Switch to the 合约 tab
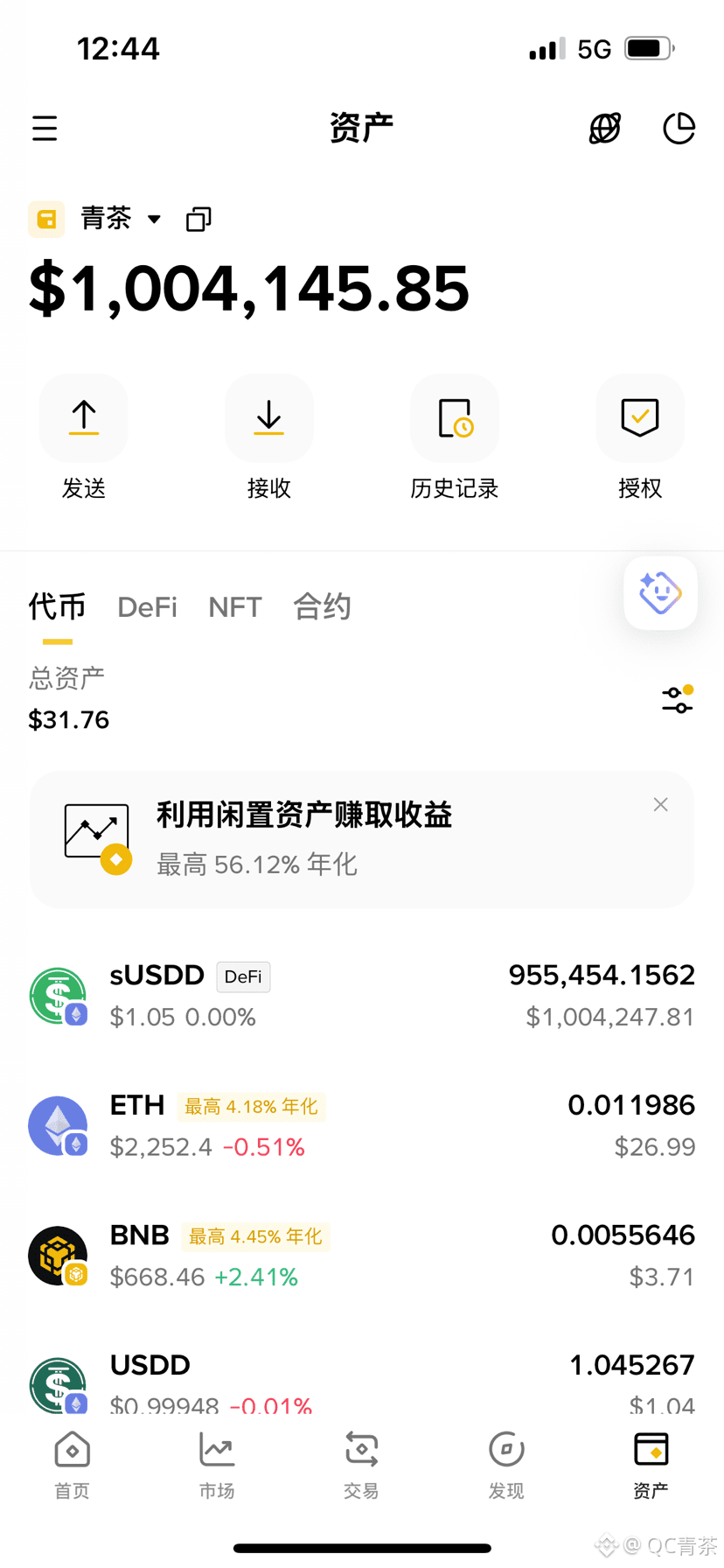The height and width of the screenshot is (1568, 724). click(x=322, y=606)
